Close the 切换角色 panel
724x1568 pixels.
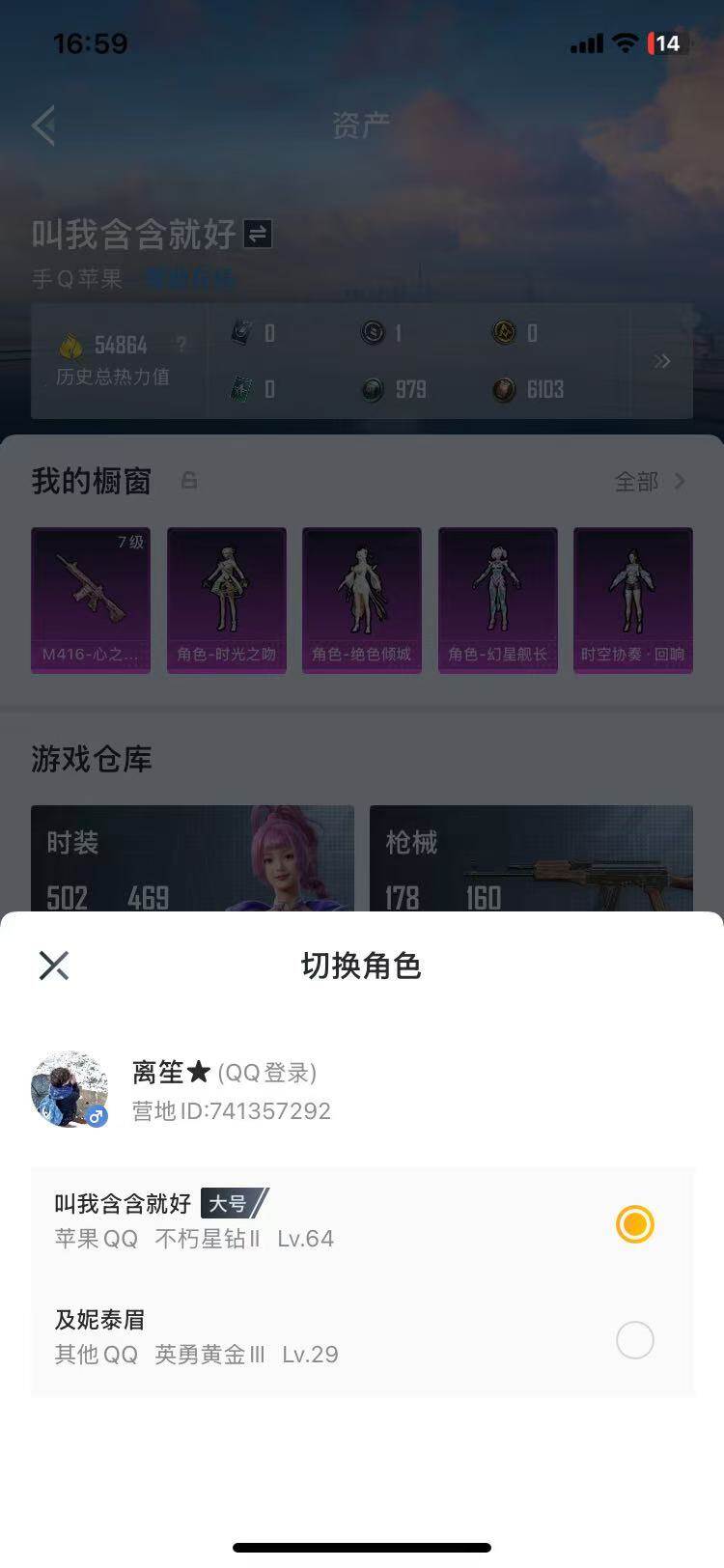pos(54,965)
